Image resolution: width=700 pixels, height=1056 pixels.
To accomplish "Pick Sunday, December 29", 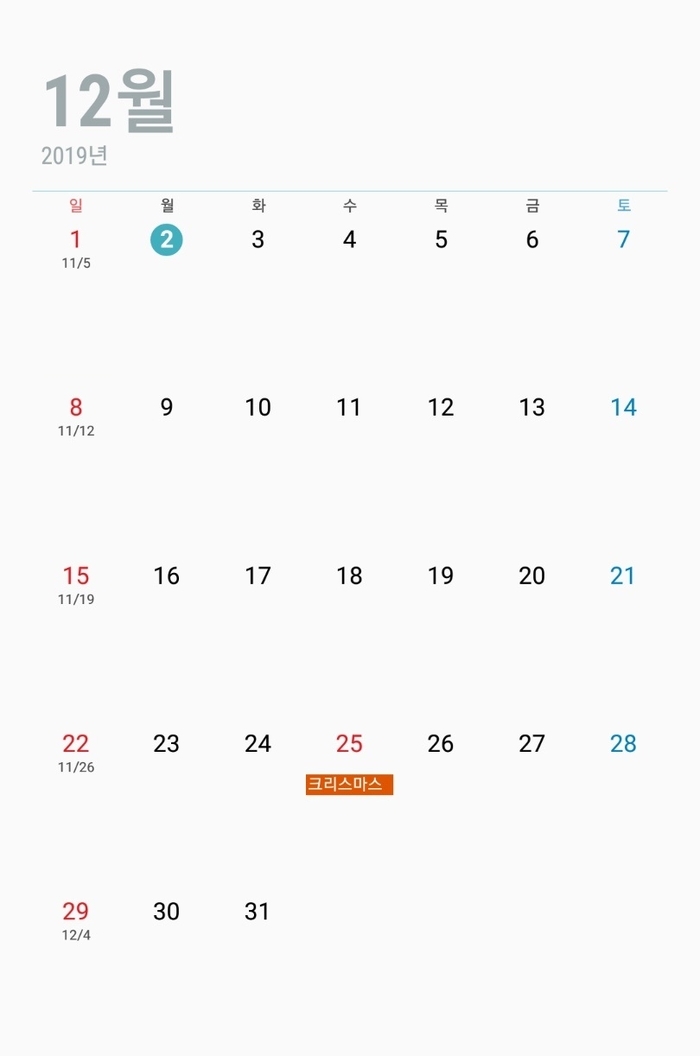I will click(75, 912).
